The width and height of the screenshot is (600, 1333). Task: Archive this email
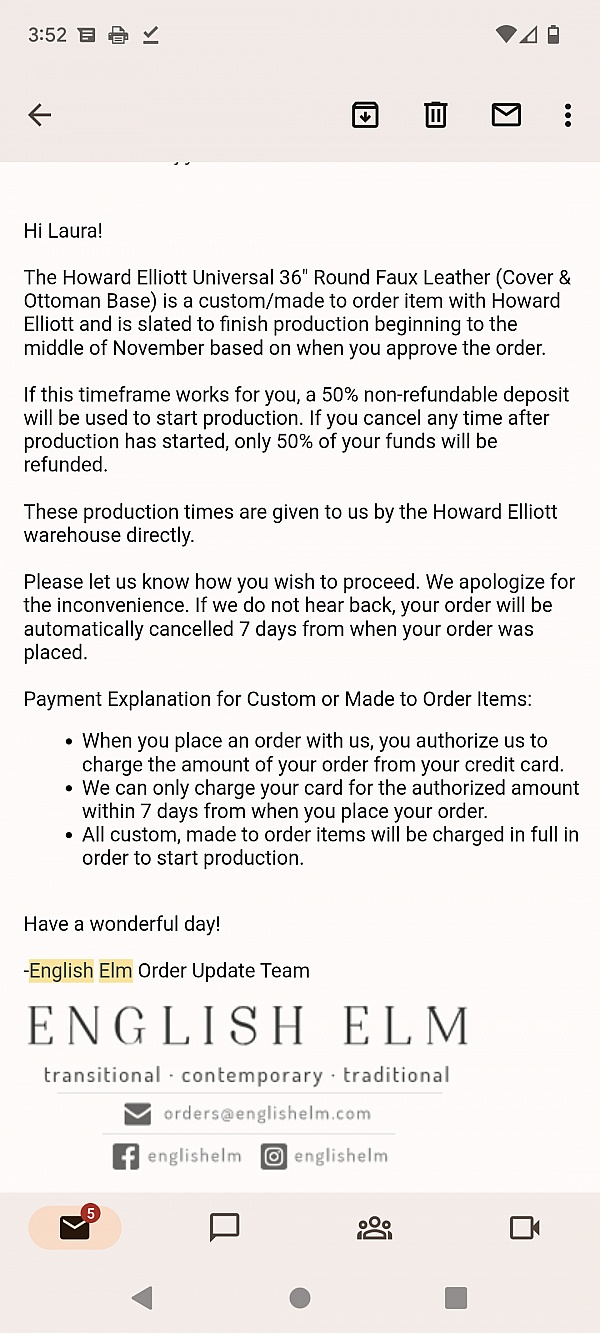pyautogui.click(x=365, y=115)
